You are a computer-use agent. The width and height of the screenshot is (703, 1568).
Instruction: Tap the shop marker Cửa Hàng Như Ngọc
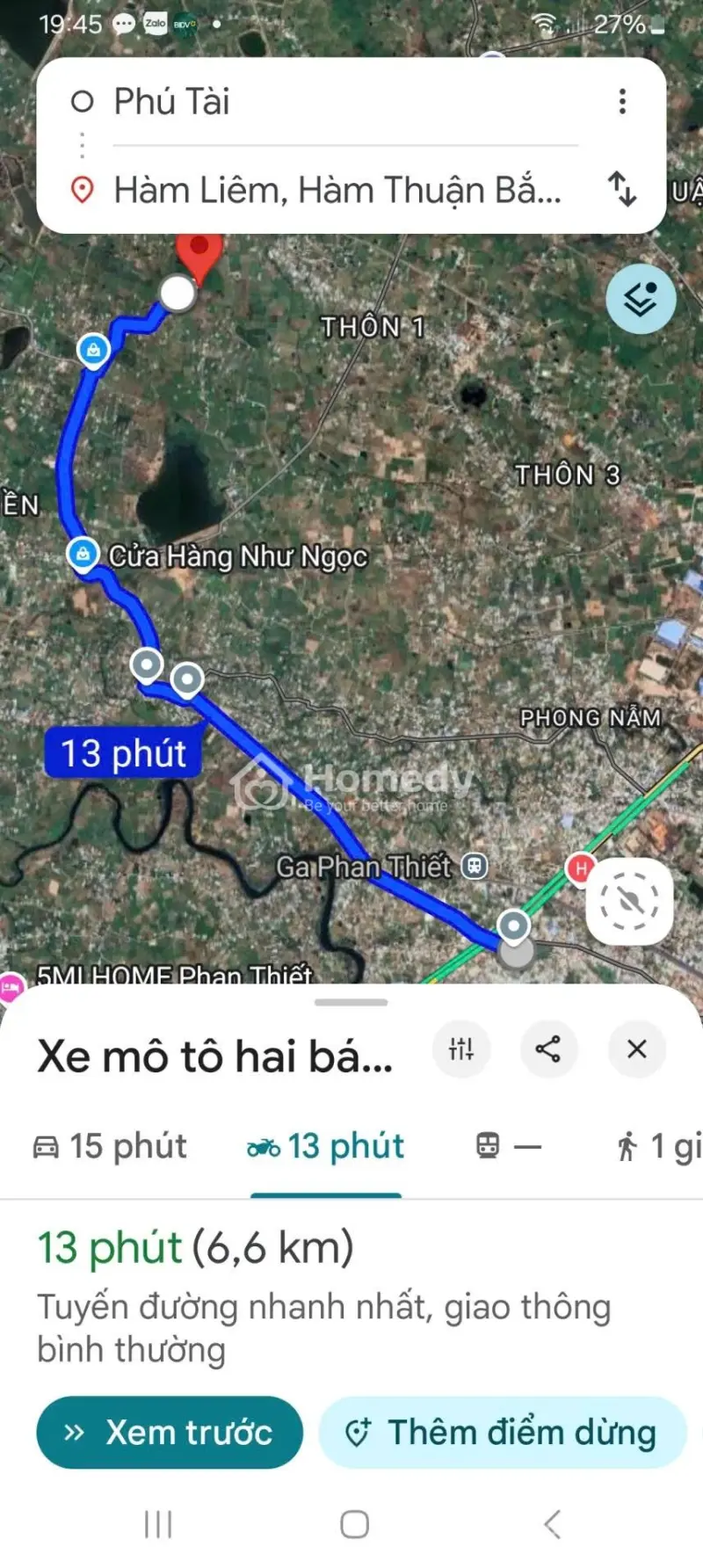tap(83, 555)
